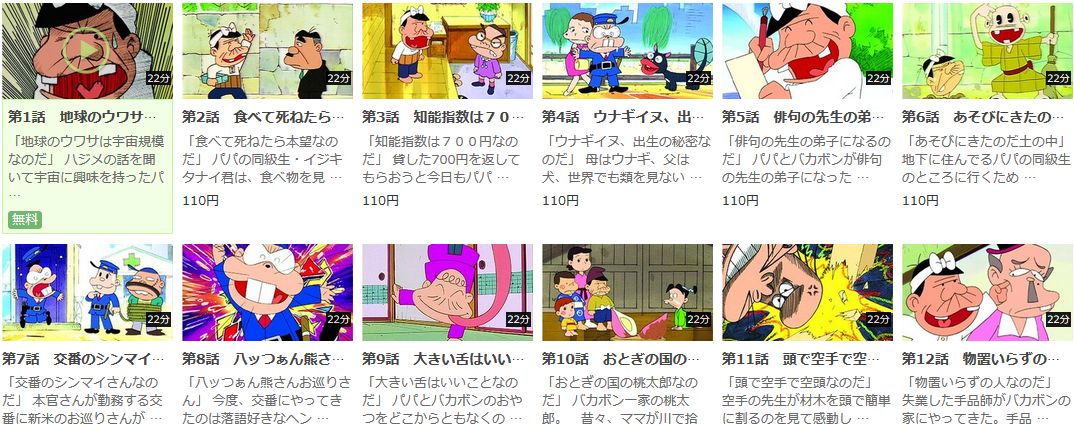Select episode 第12話 物置いらずの人
Viewport: 1074px width, 426px height.
(987, 292)
